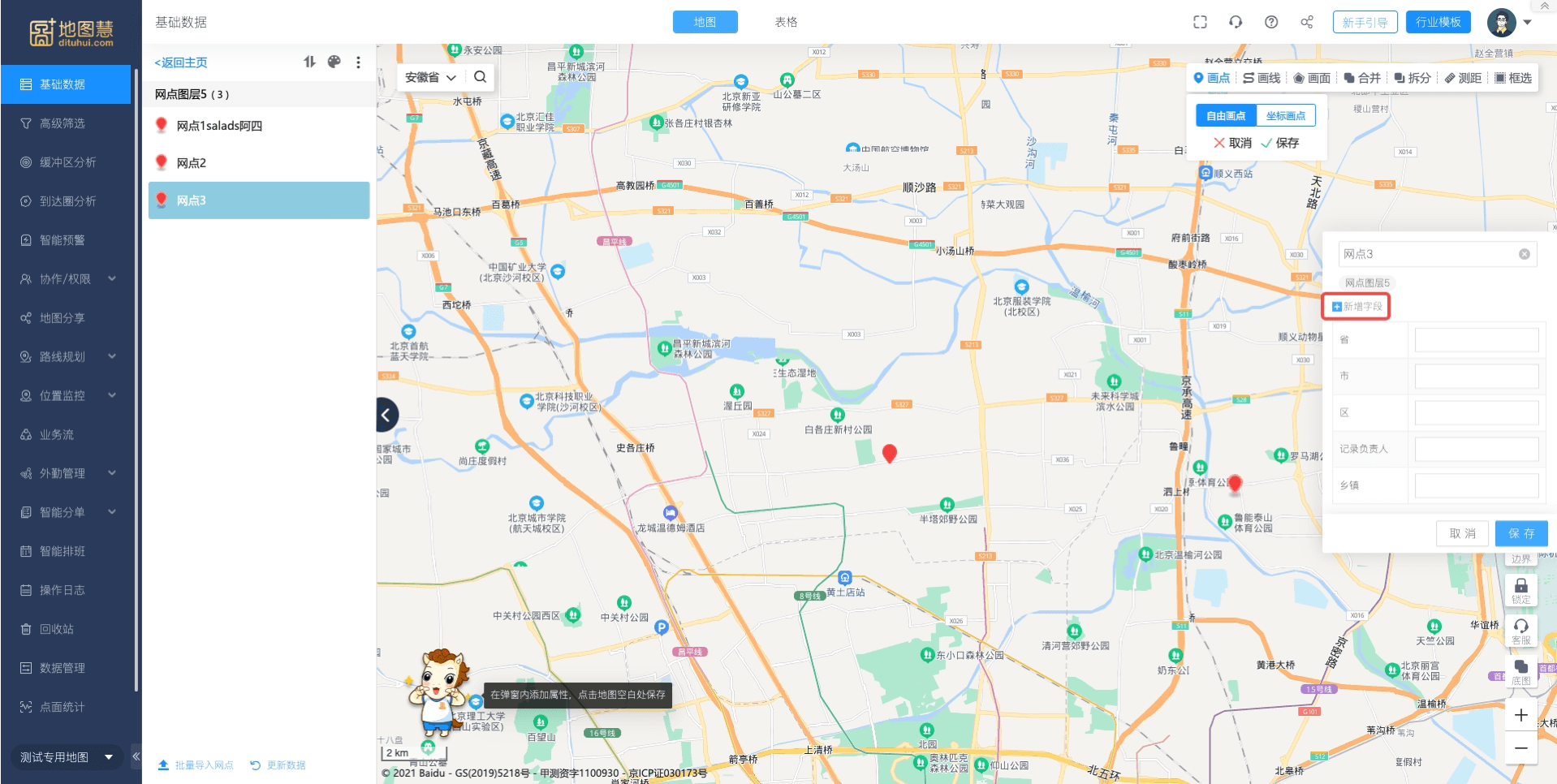Open 行业模板 templates
The width and height of the screenshot is (1557, 784).
[x=1438, y=22]
